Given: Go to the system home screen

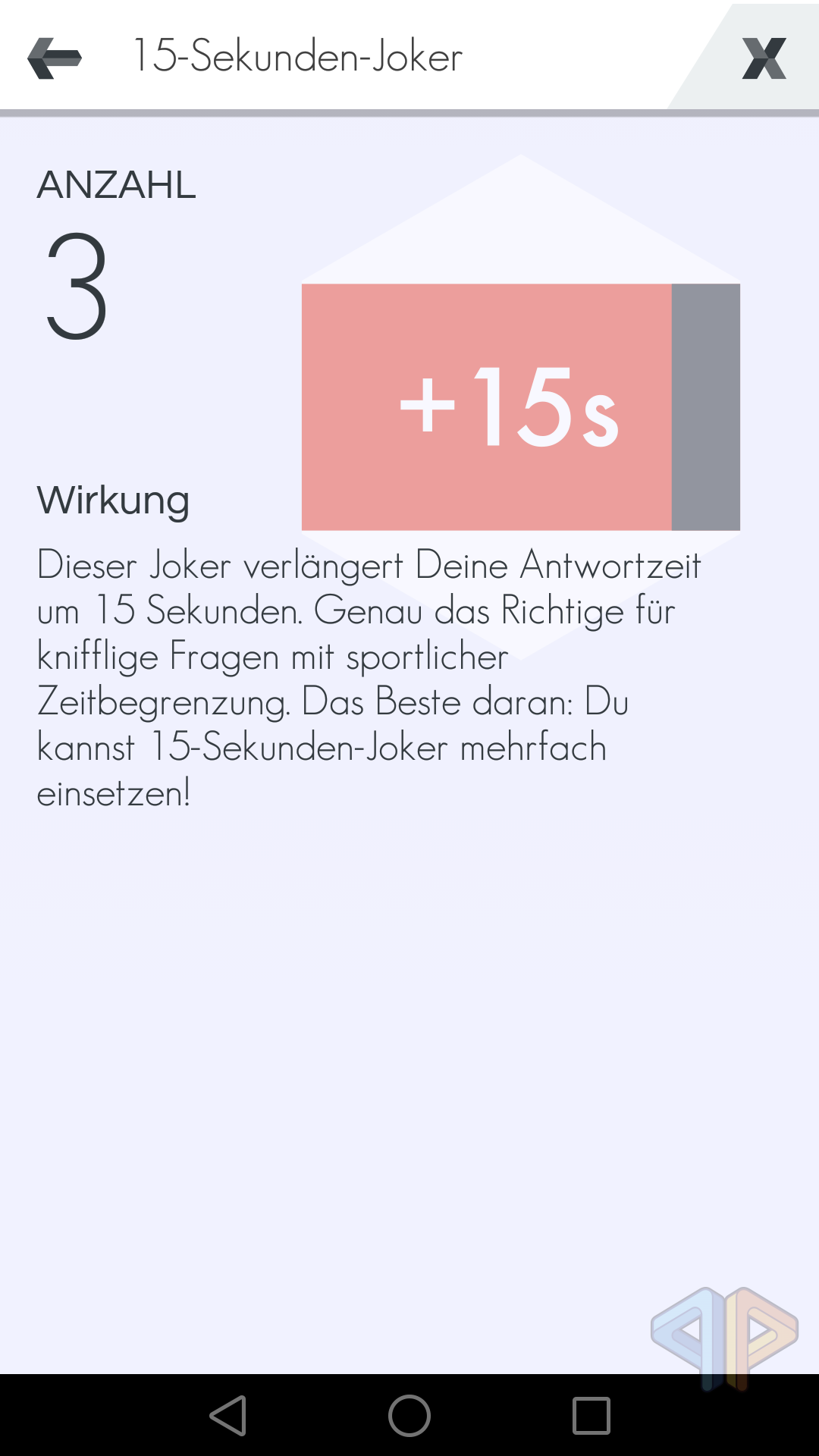Looking at the screenshot, I should click(x=409, y=1415).
